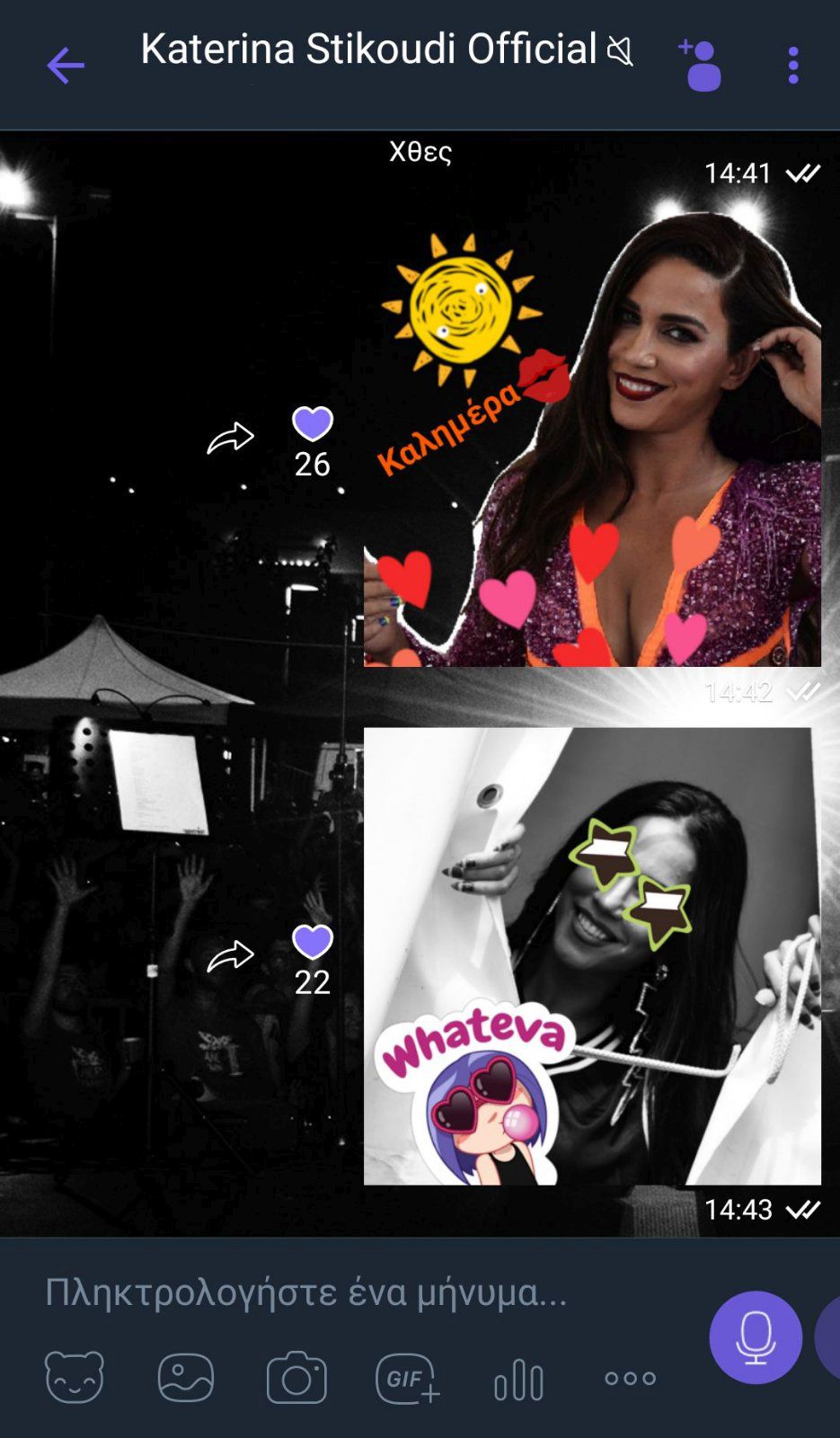Forward the Whateva sticker image
This screenshot has width=840, height=1438.
(231, 955)
